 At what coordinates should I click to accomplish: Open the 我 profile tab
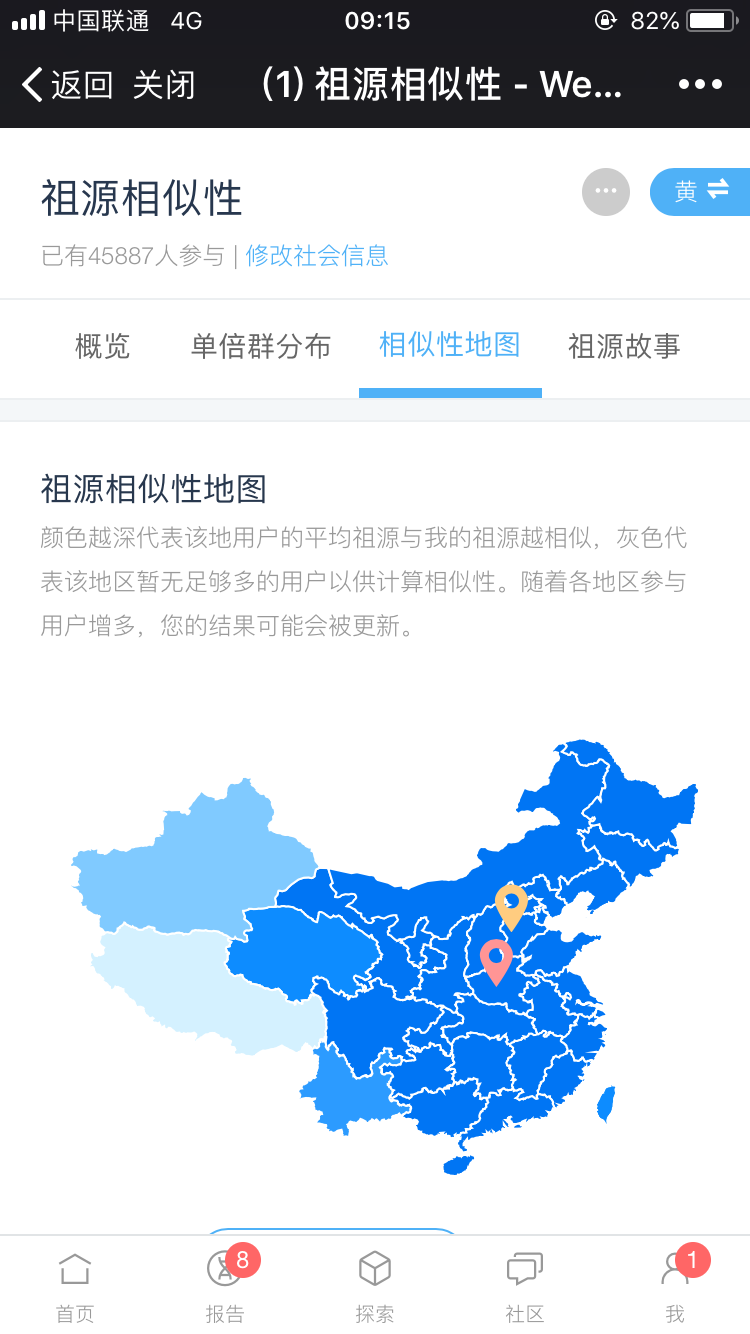pyautogui.click(x=675, y=1286)
